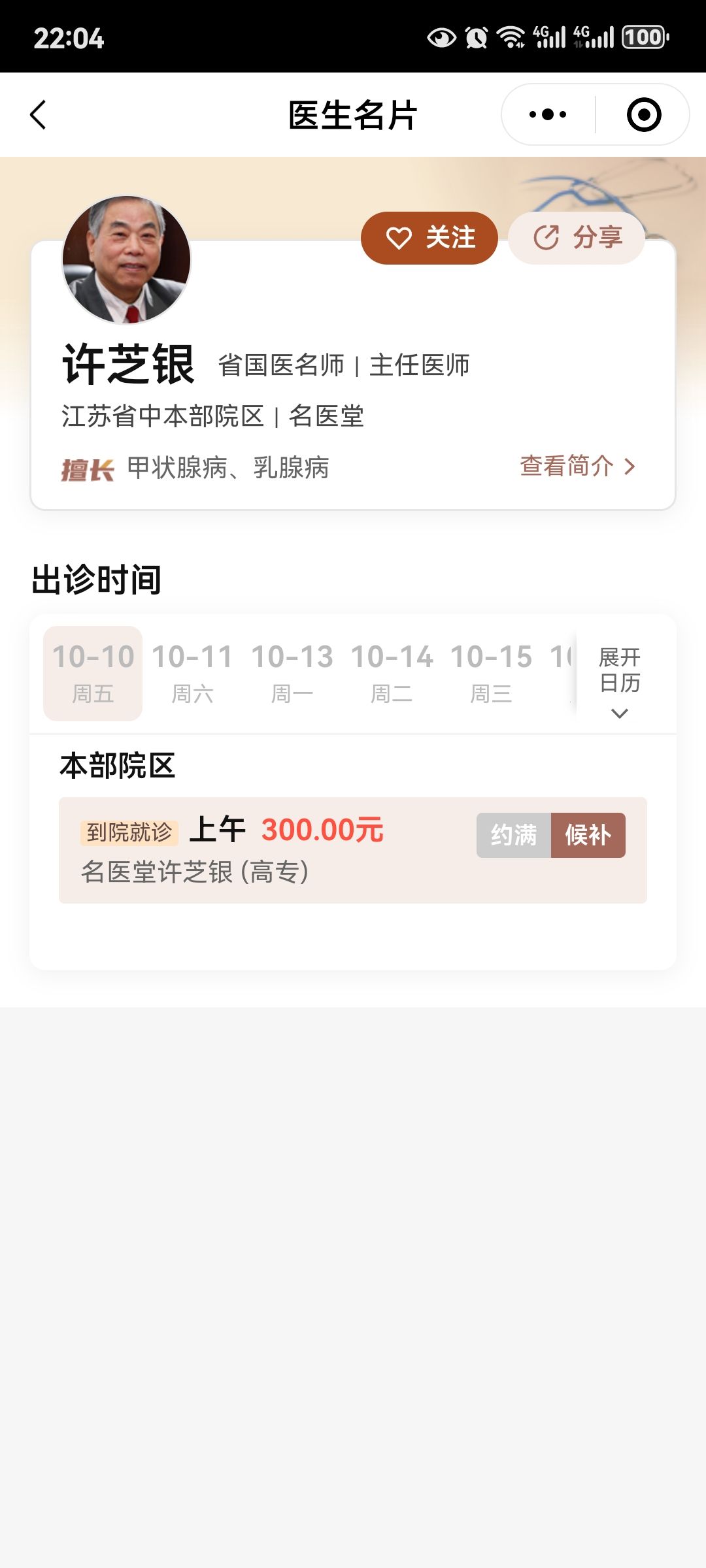Open the 查看简介 profile link
The image size is (706, 1568).
(x=577, y=466)
